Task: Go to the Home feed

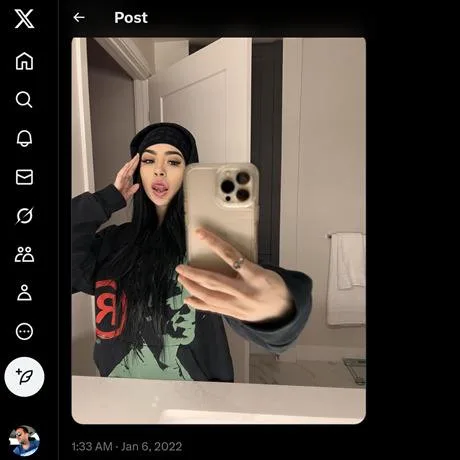Action: (24, 61)
